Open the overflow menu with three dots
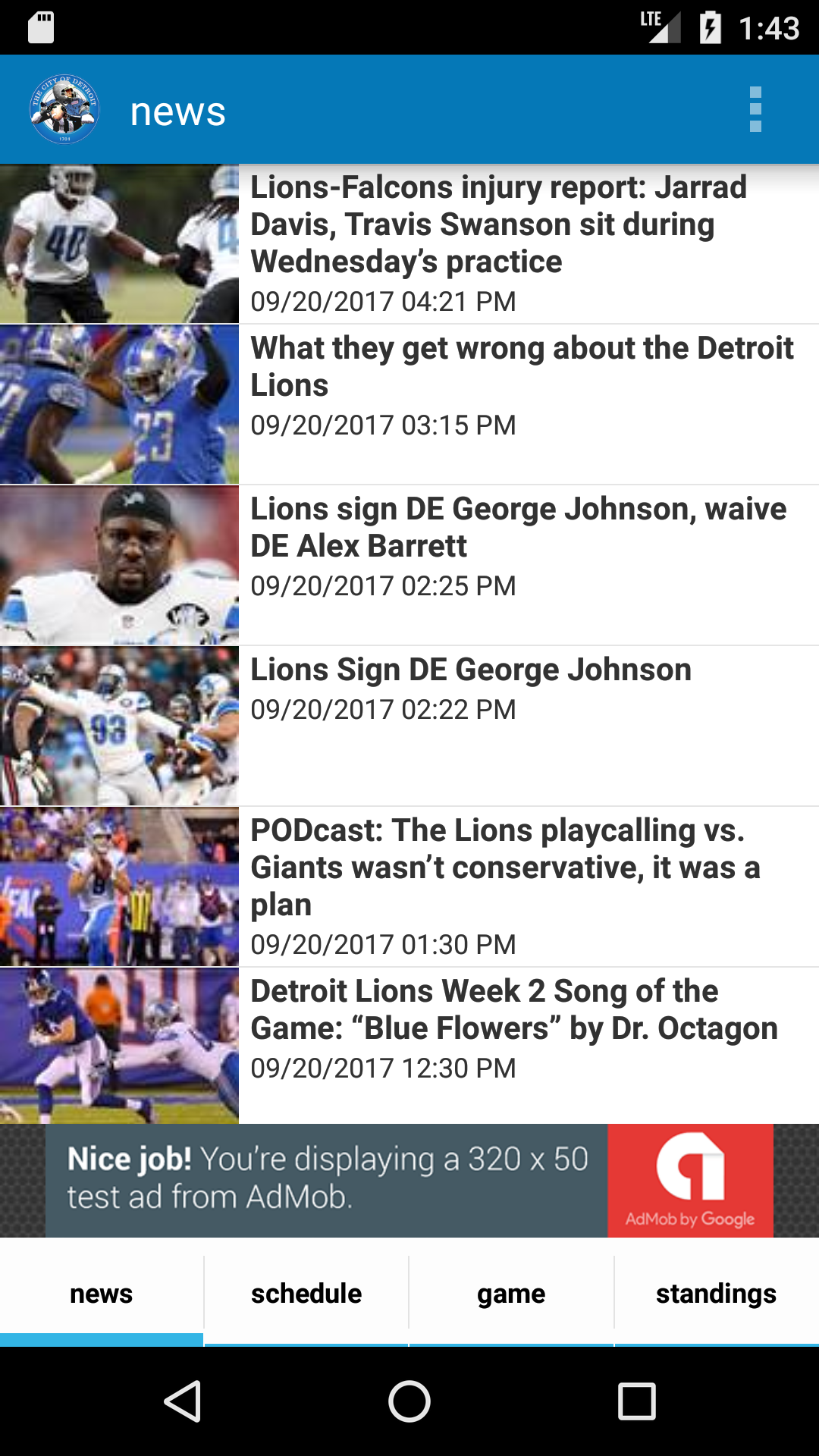 (755, 108)
